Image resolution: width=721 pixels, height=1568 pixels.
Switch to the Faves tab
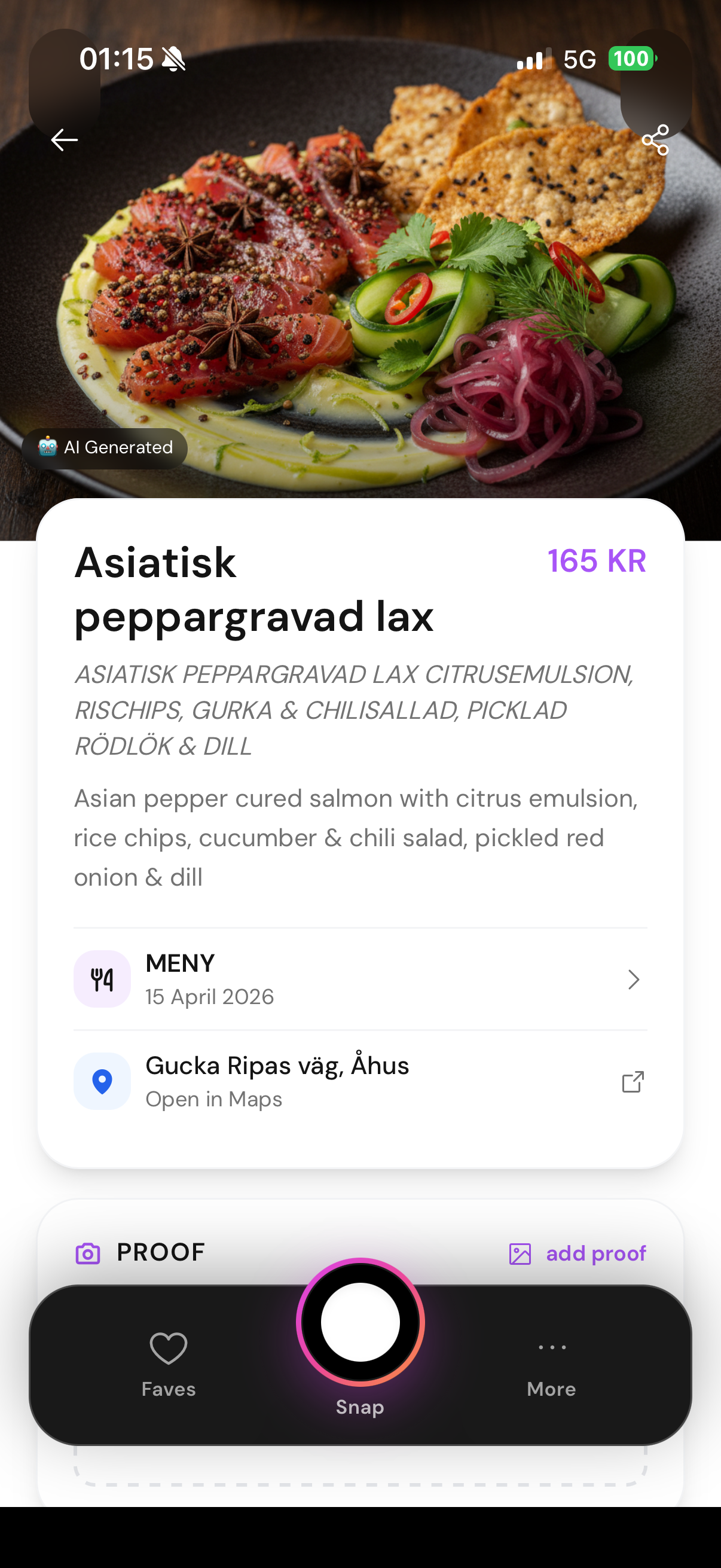(169, 1363)
